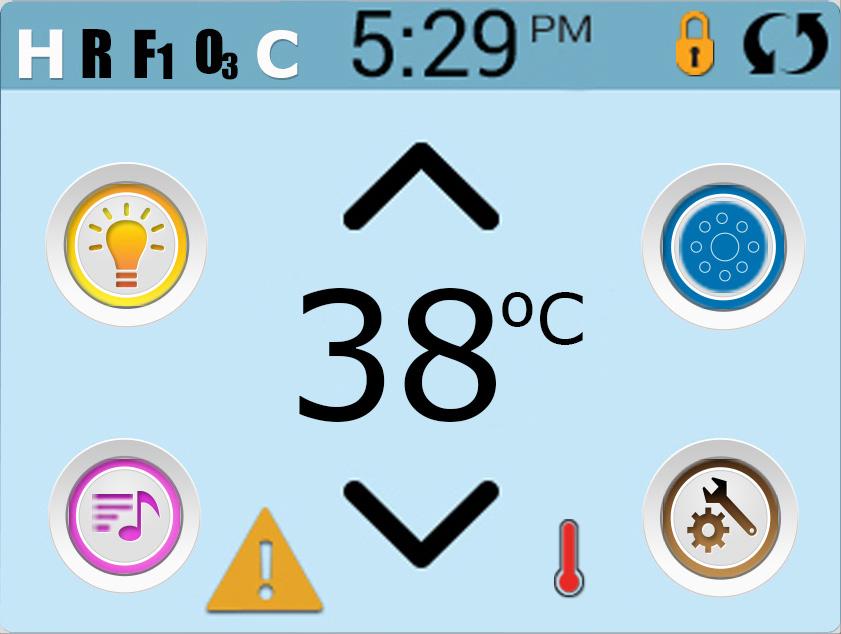Lower the set temperature with down arrow

420,520
